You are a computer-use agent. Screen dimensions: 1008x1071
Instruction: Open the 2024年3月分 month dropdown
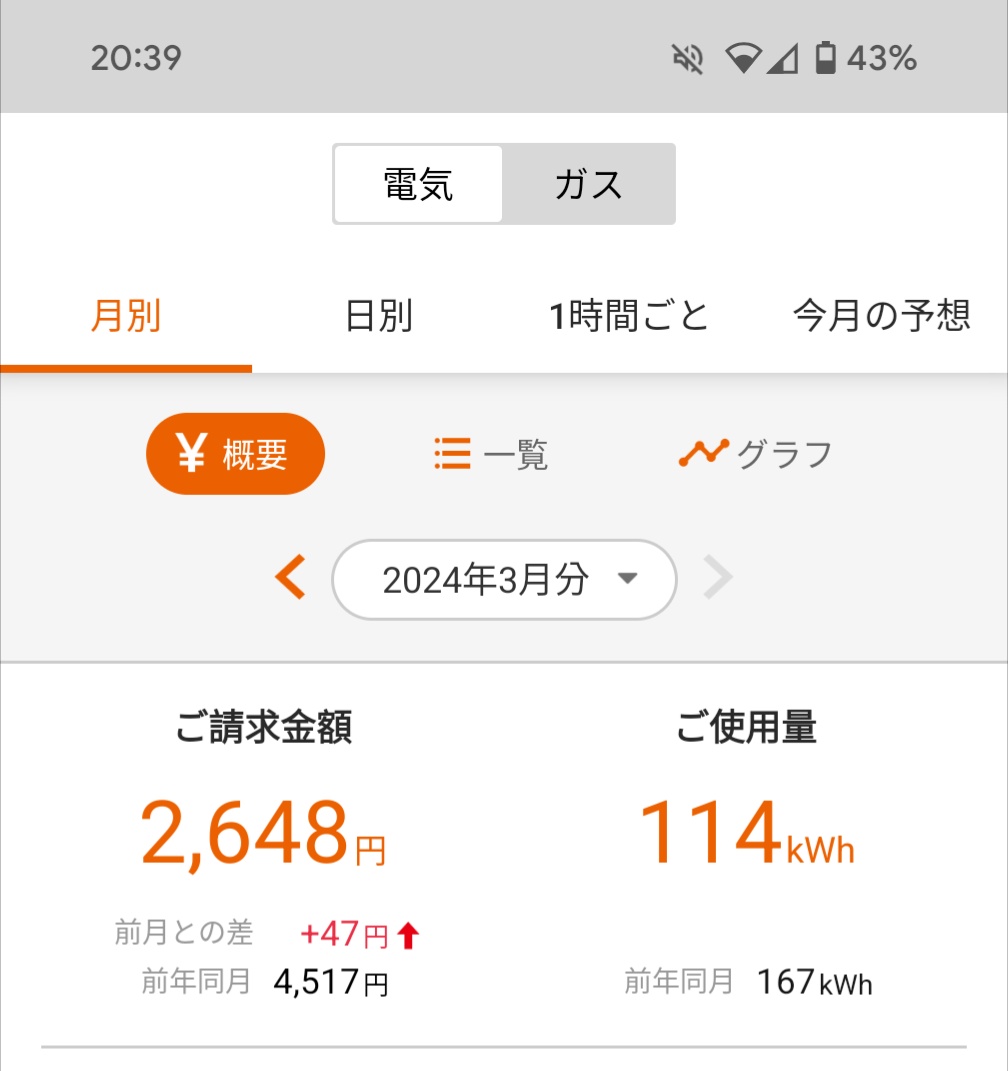[504, 579]
